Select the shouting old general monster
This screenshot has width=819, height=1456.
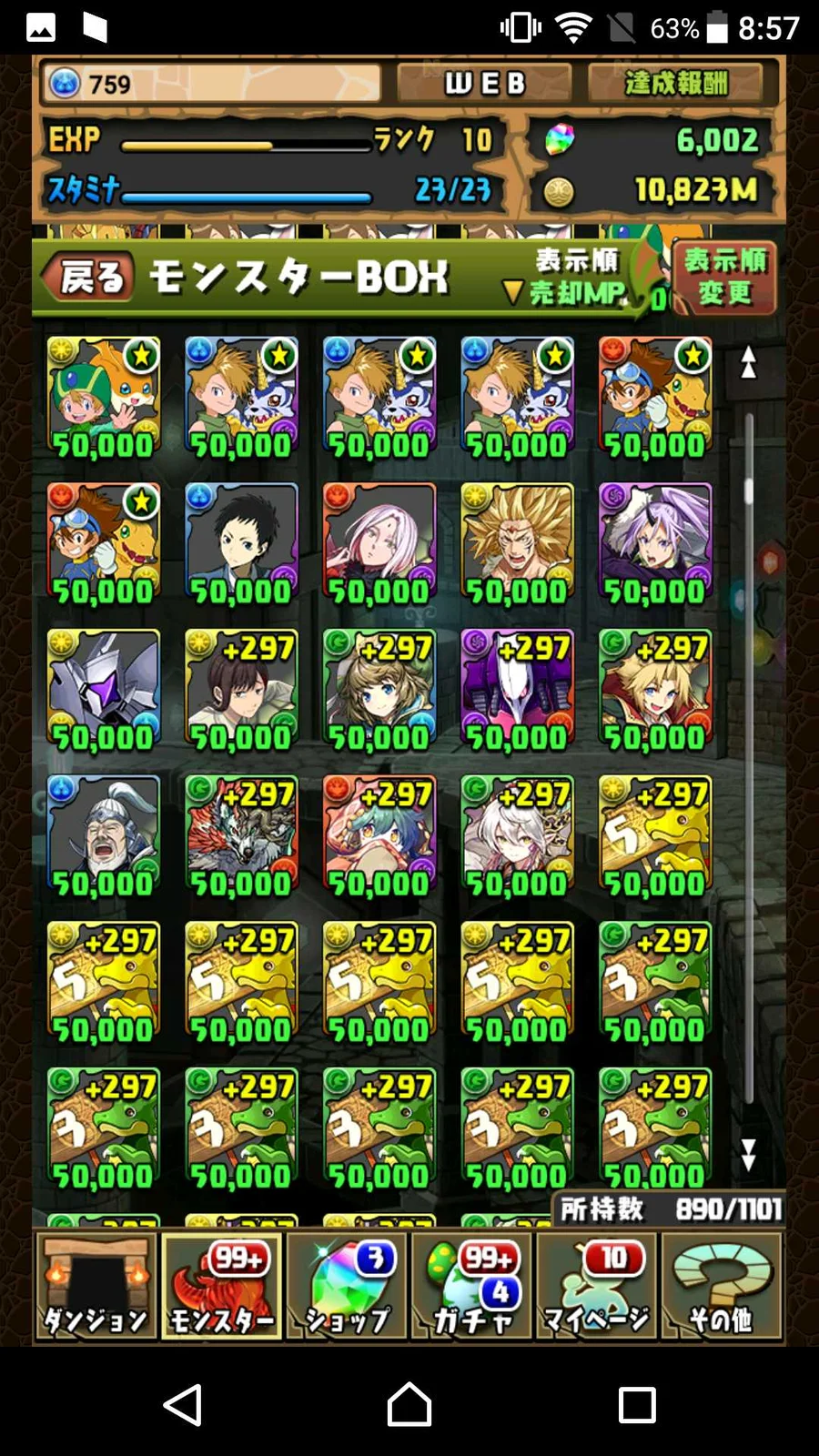click(103, 834)
